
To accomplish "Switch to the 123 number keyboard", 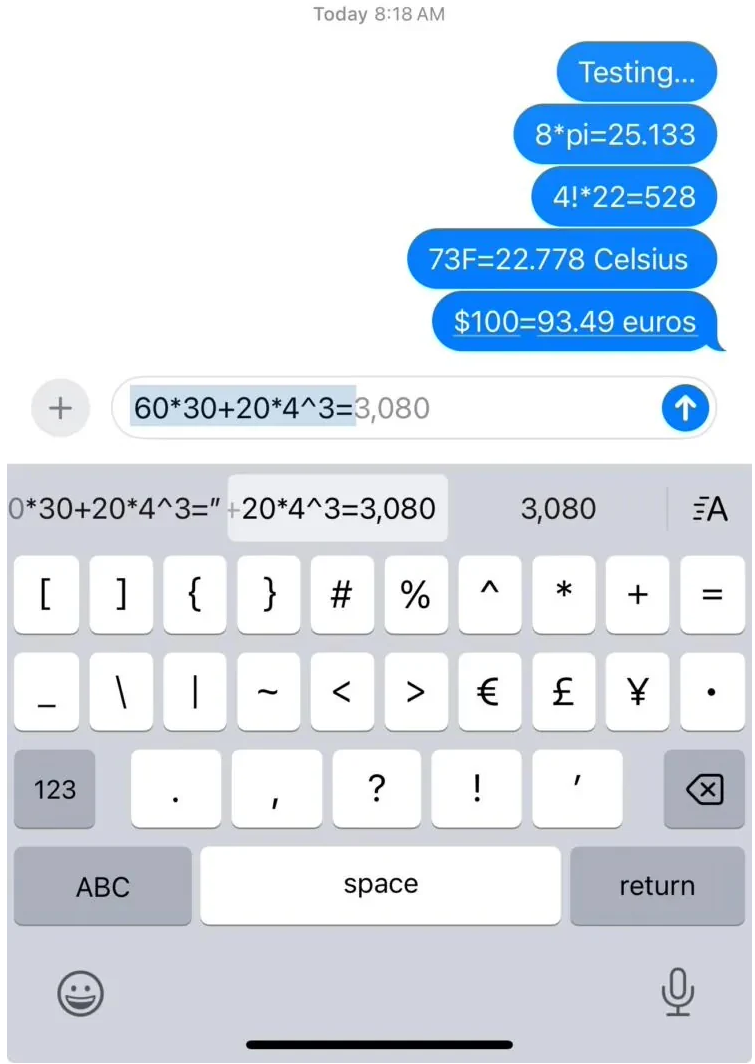I will click(55, 789).
